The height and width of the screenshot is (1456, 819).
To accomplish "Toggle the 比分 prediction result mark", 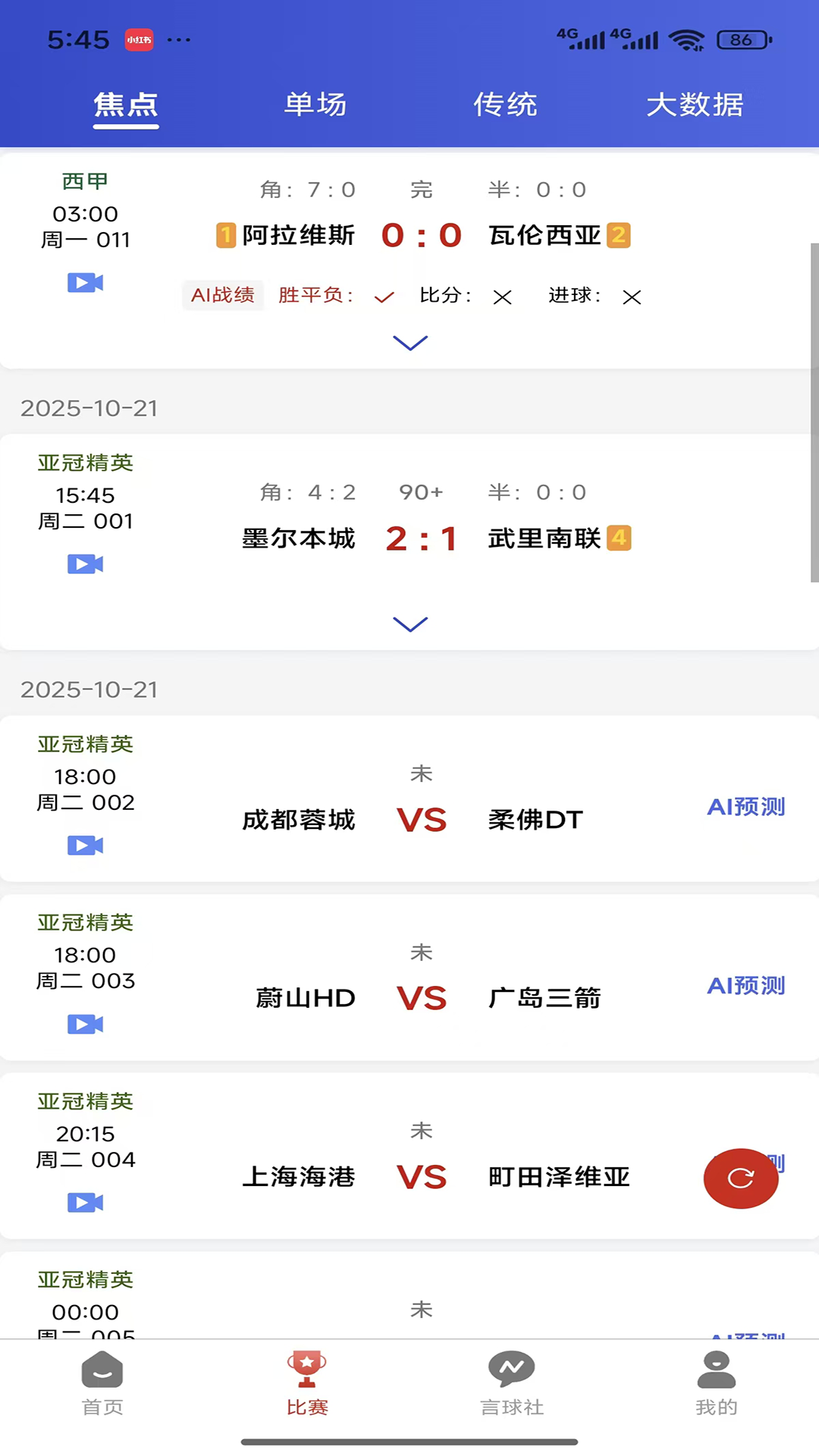I will (x=503, y=297).
